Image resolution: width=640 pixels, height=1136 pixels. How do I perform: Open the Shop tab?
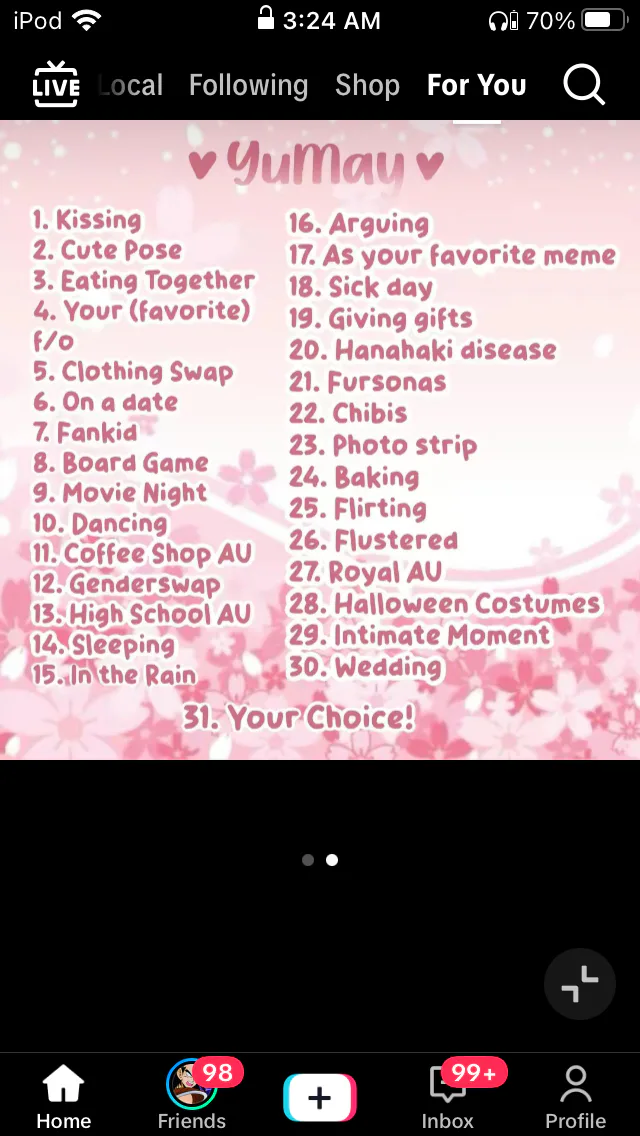pyautogui.click(x=367, y=86)
